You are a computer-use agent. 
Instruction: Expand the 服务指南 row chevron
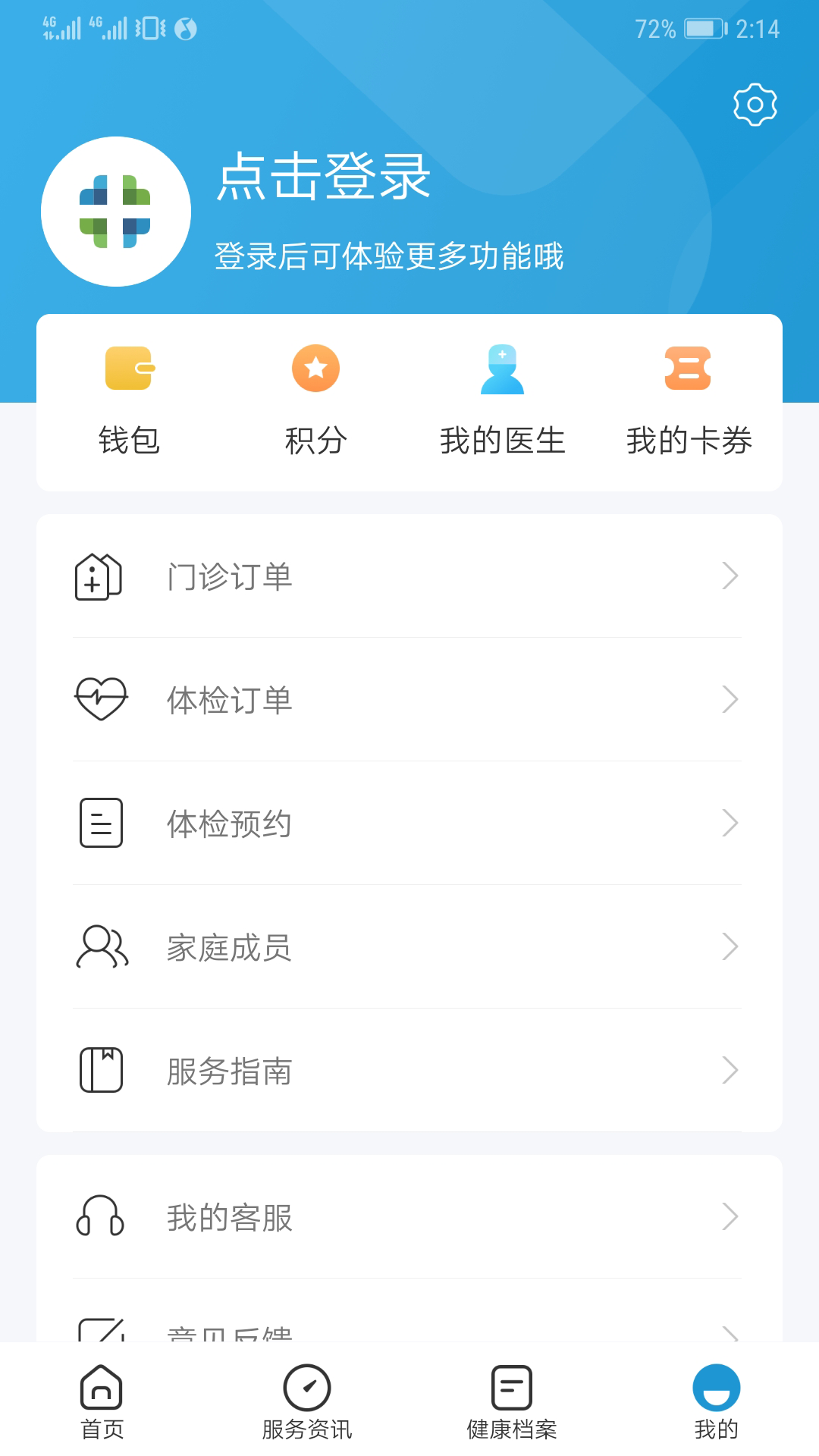click(x=730, y=1071)
